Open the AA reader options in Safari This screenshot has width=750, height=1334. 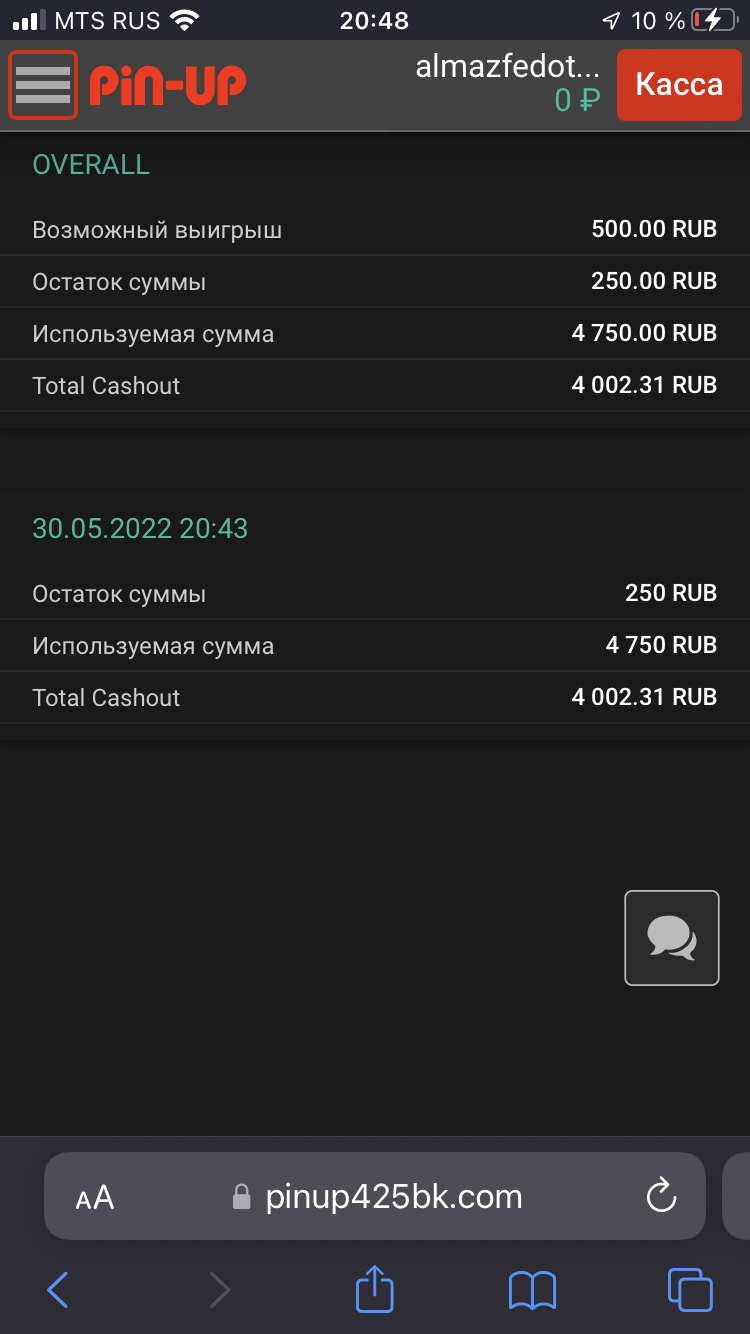point(95,1197)
